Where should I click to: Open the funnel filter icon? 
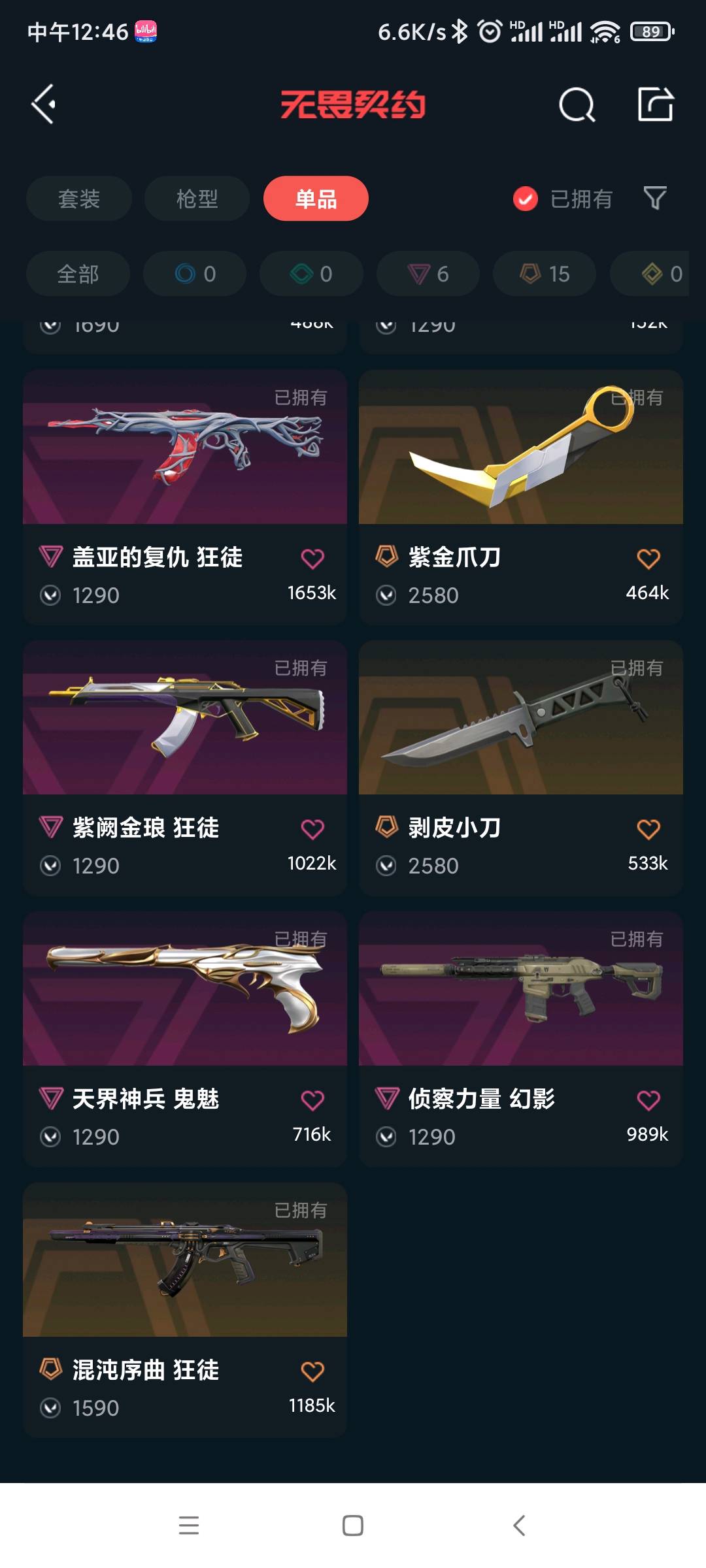(x=655, y=198)
